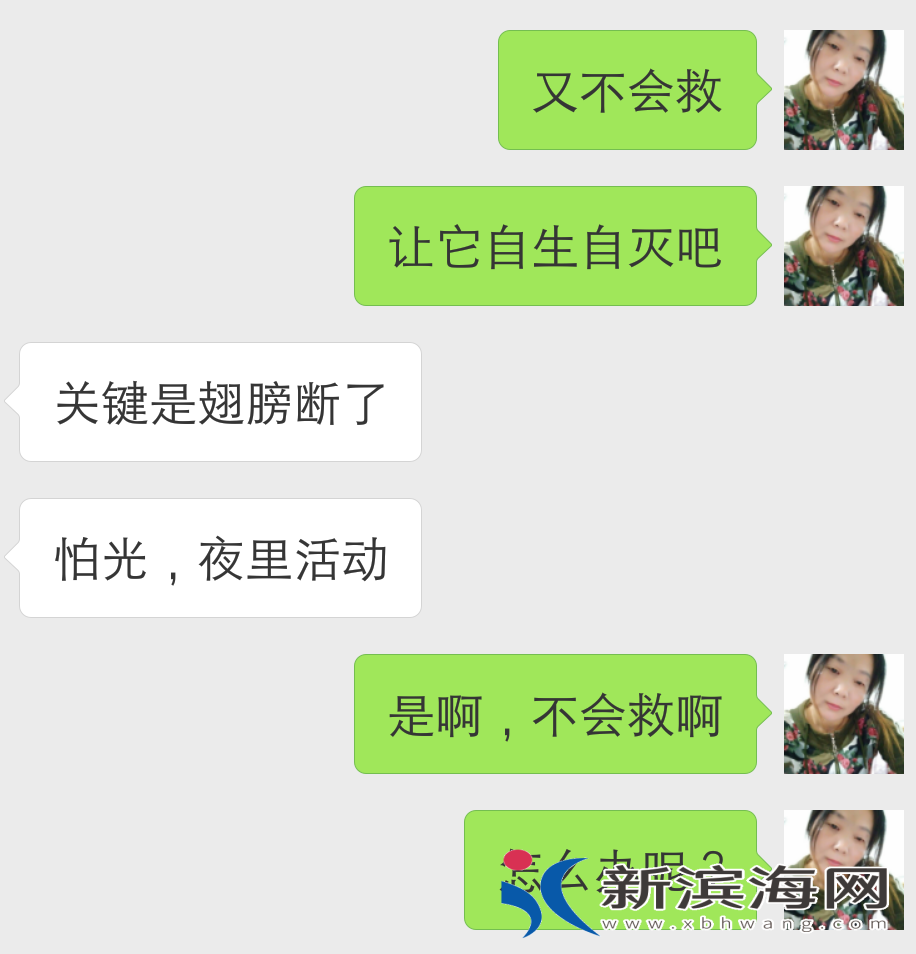
Task: Open sender's avatar beside 又不会救 message
Action: [x=843, y=90]
